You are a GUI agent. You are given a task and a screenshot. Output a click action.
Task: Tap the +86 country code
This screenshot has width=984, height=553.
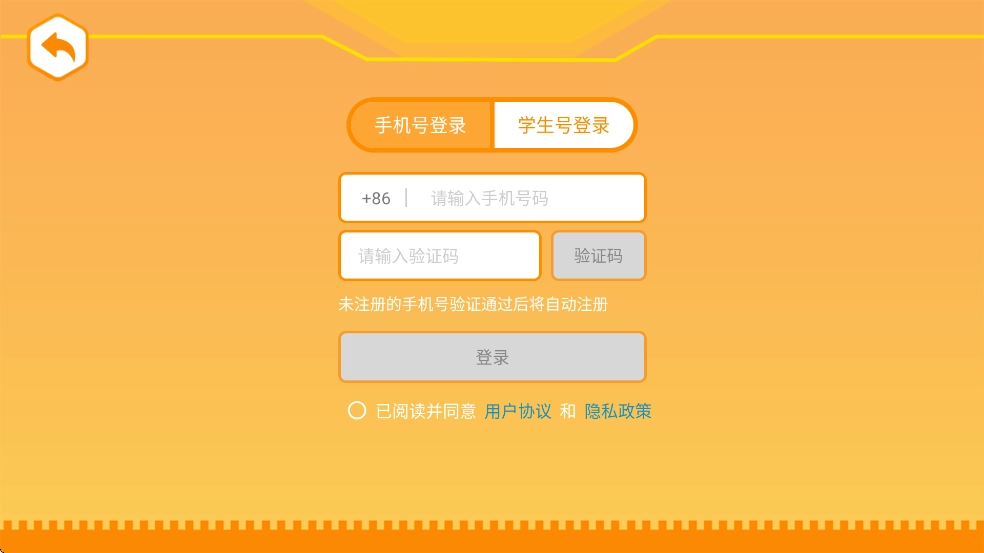[x=376, y=198]
